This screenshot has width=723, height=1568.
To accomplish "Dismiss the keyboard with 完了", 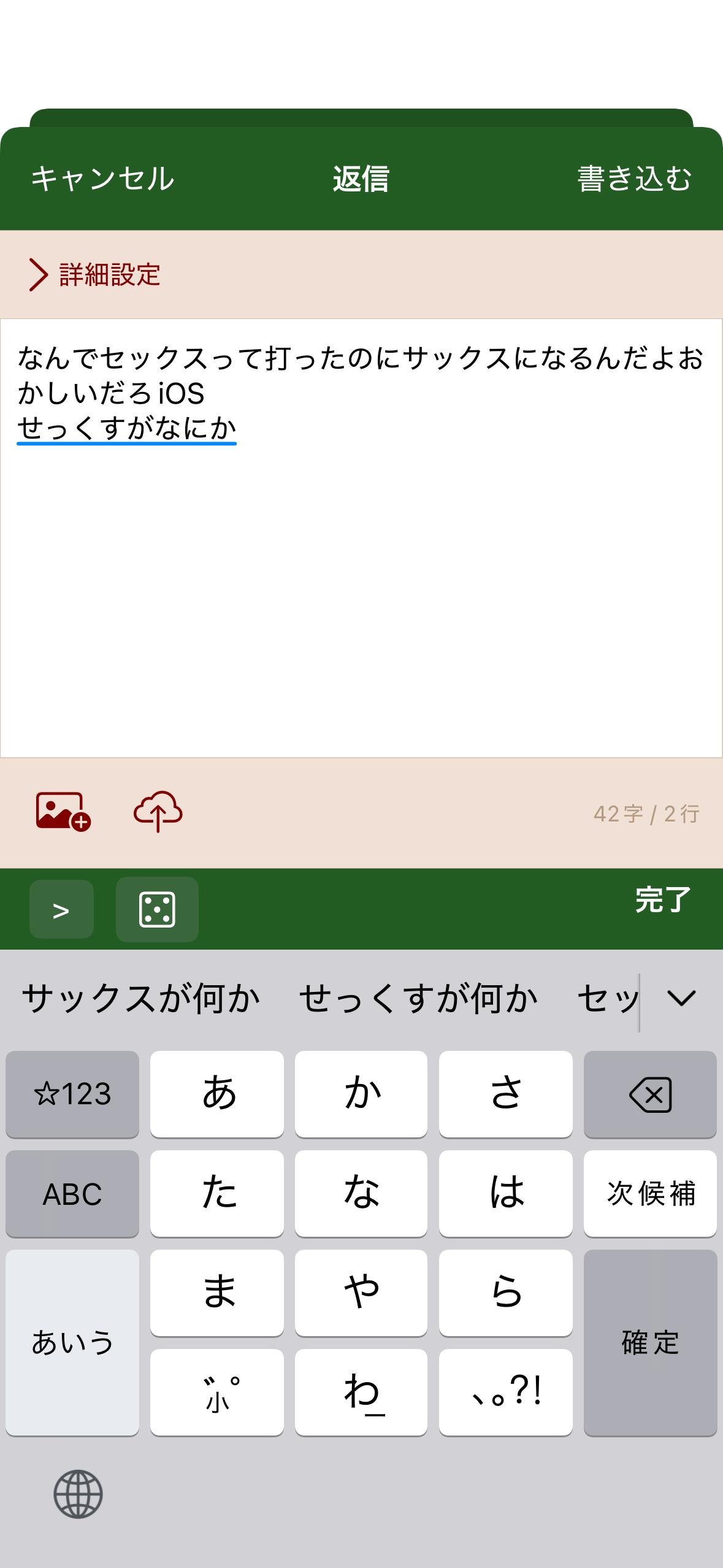I will tap(662, 900).
